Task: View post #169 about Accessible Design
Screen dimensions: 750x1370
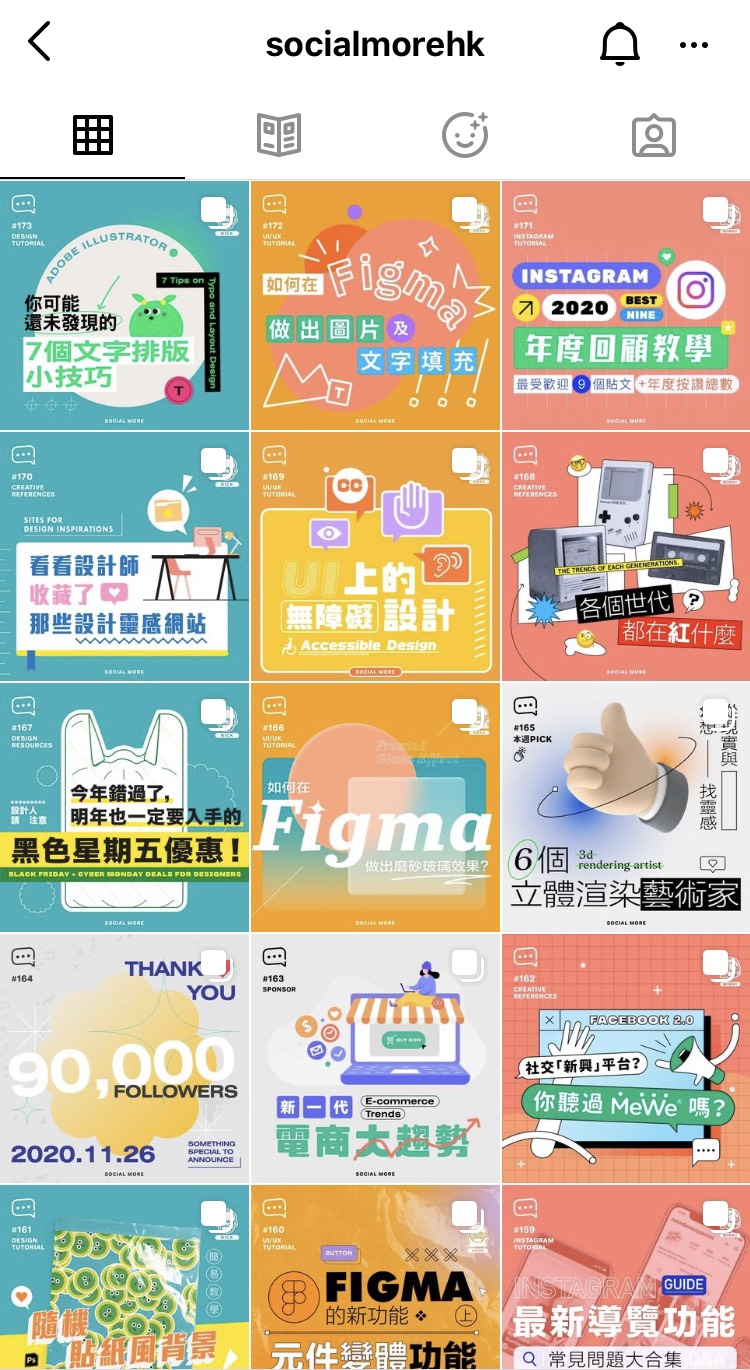Action: 375,557
